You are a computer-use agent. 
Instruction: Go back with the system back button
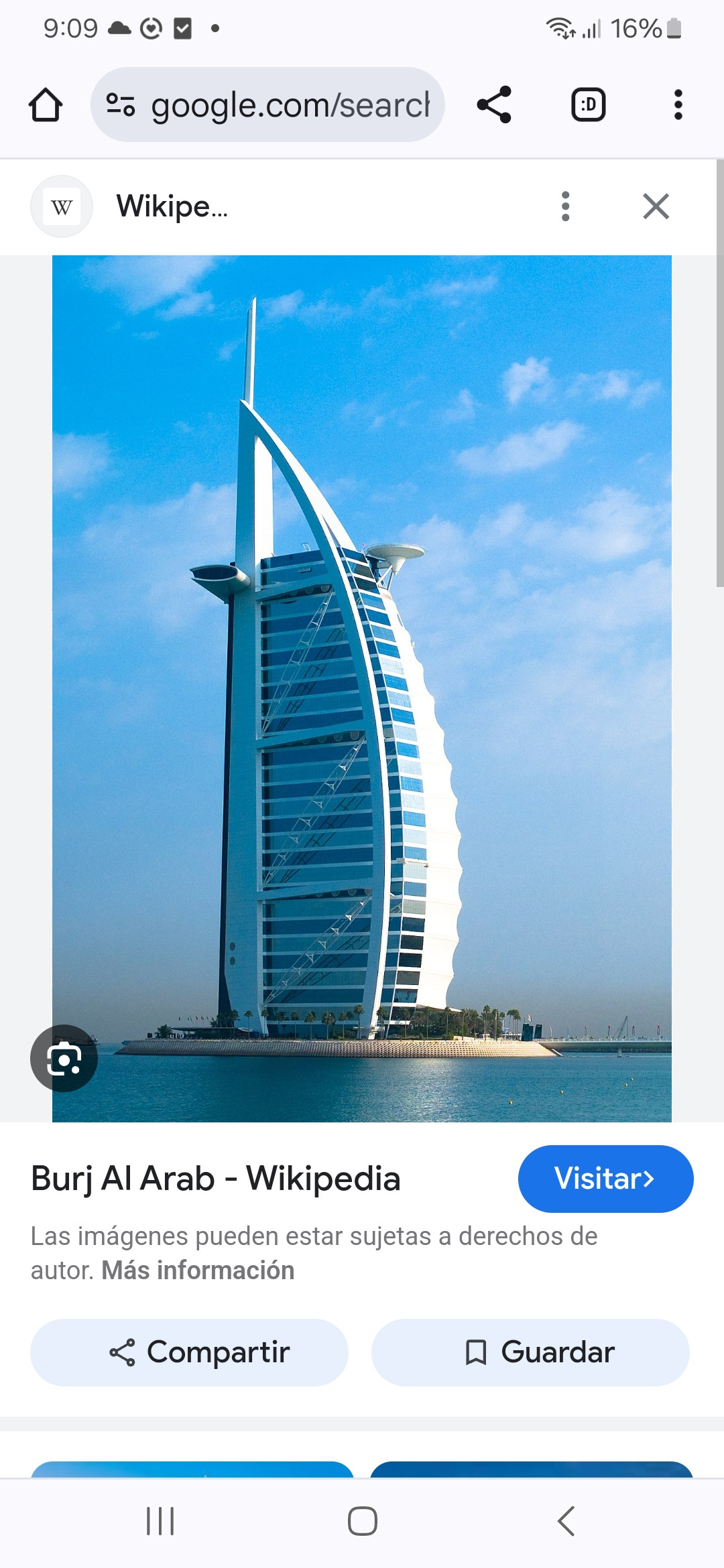(566, 1521)
